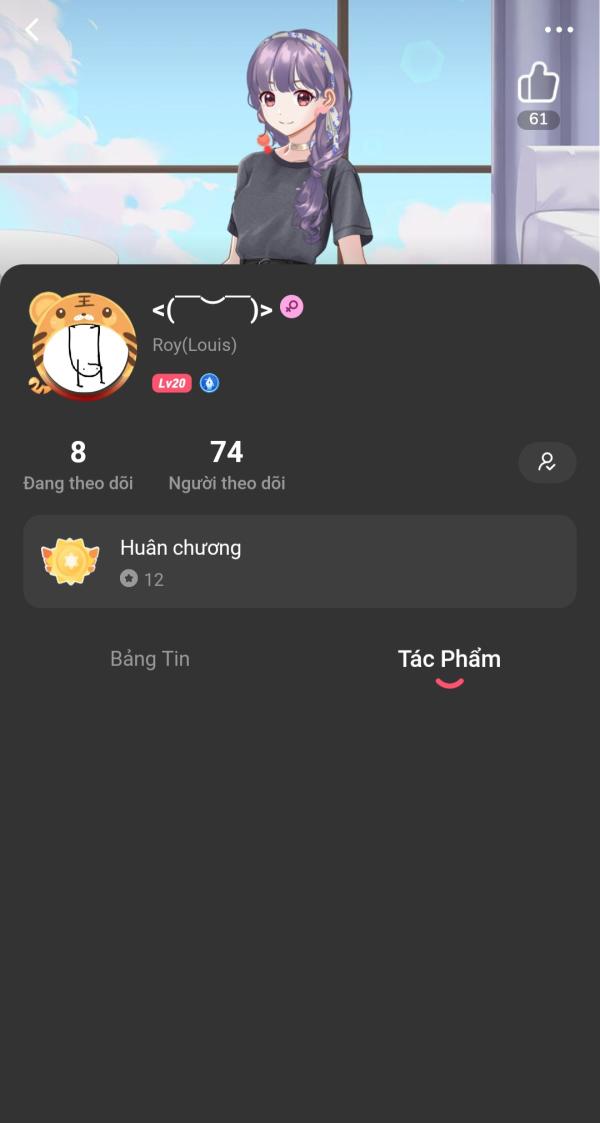
Task: View the Đang theo dõi list
Action: tap(78, 465)
